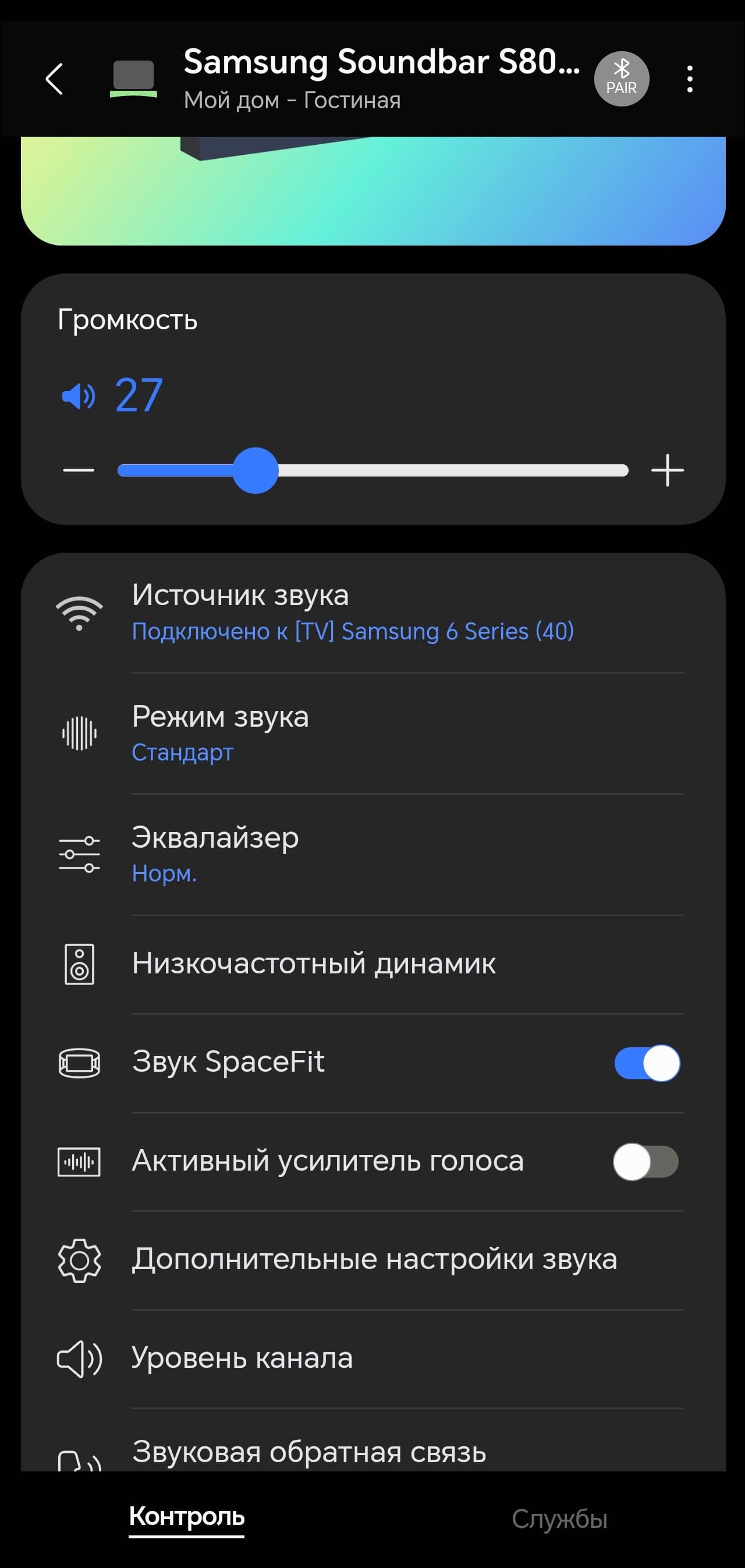Select the Контроль tab

(186, 1517)
